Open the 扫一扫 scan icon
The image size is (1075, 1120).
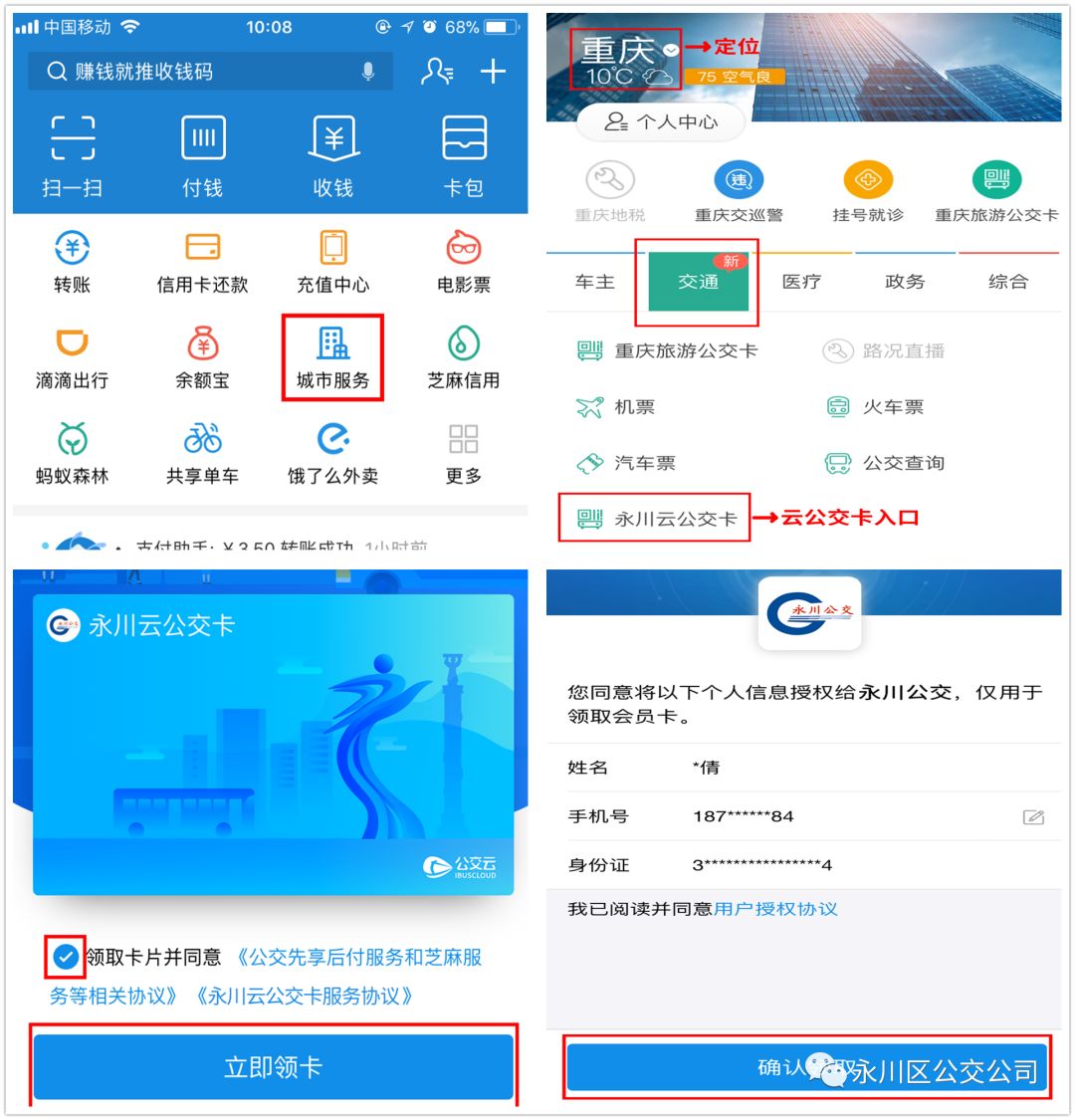click(70, 154)
